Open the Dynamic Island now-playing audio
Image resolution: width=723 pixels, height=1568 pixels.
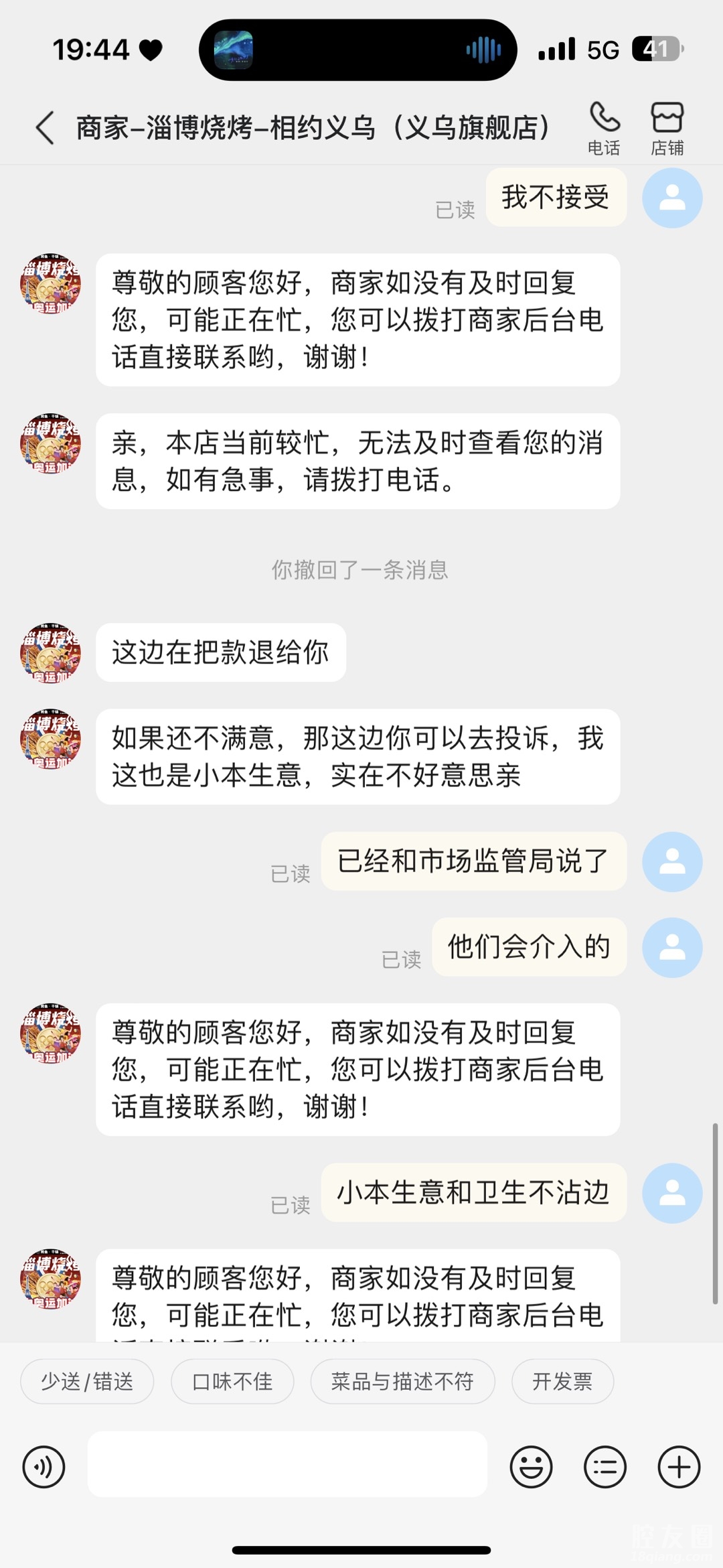tap(357, 50)
